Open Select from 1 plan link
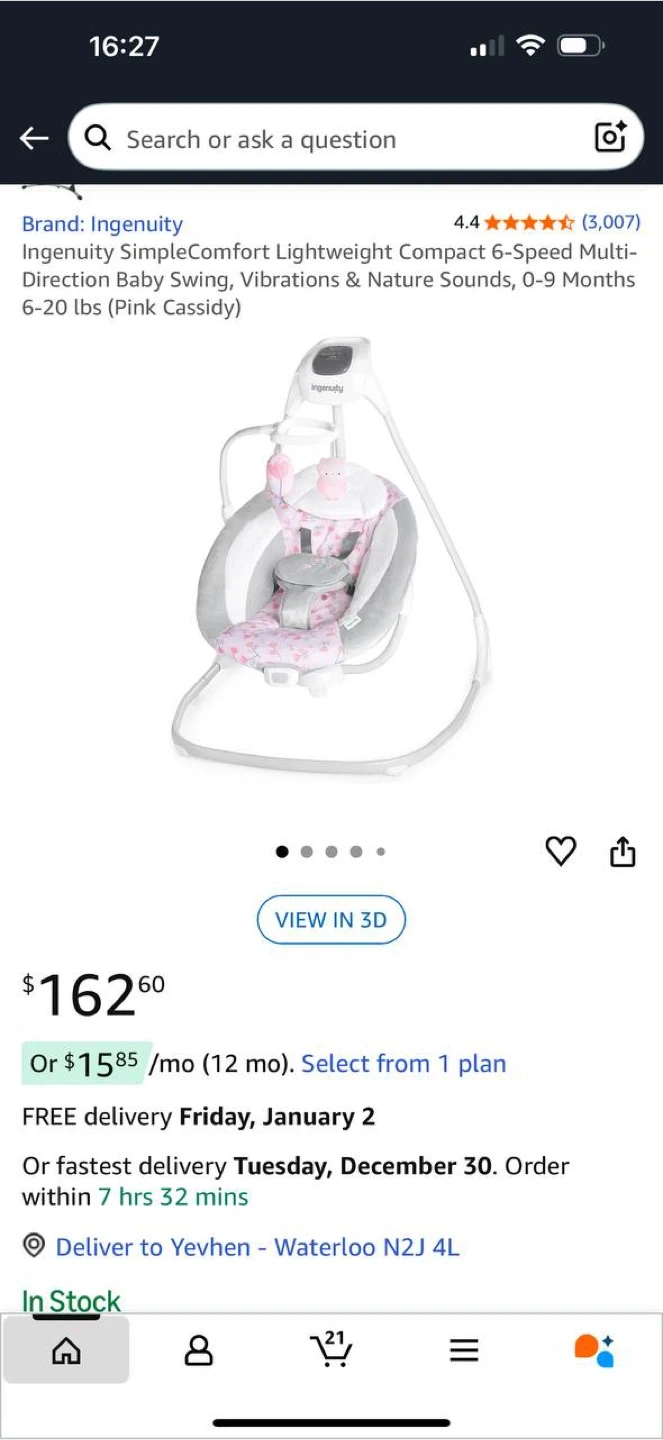This screenshot has height=1440, width=663. coord(404,1064)
